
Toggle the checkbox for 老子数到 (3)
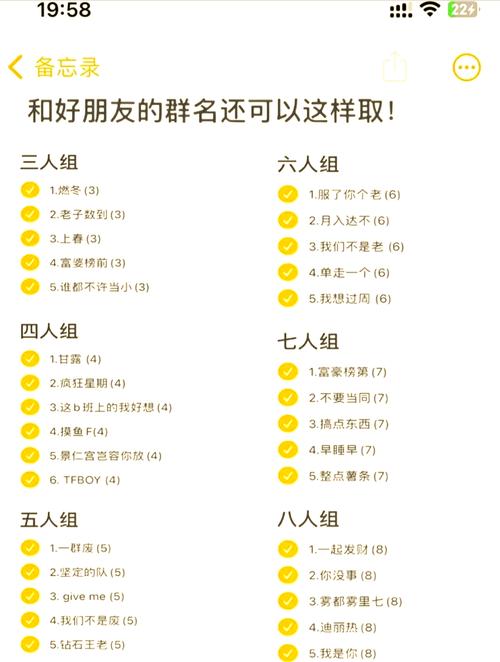(30, 214)
